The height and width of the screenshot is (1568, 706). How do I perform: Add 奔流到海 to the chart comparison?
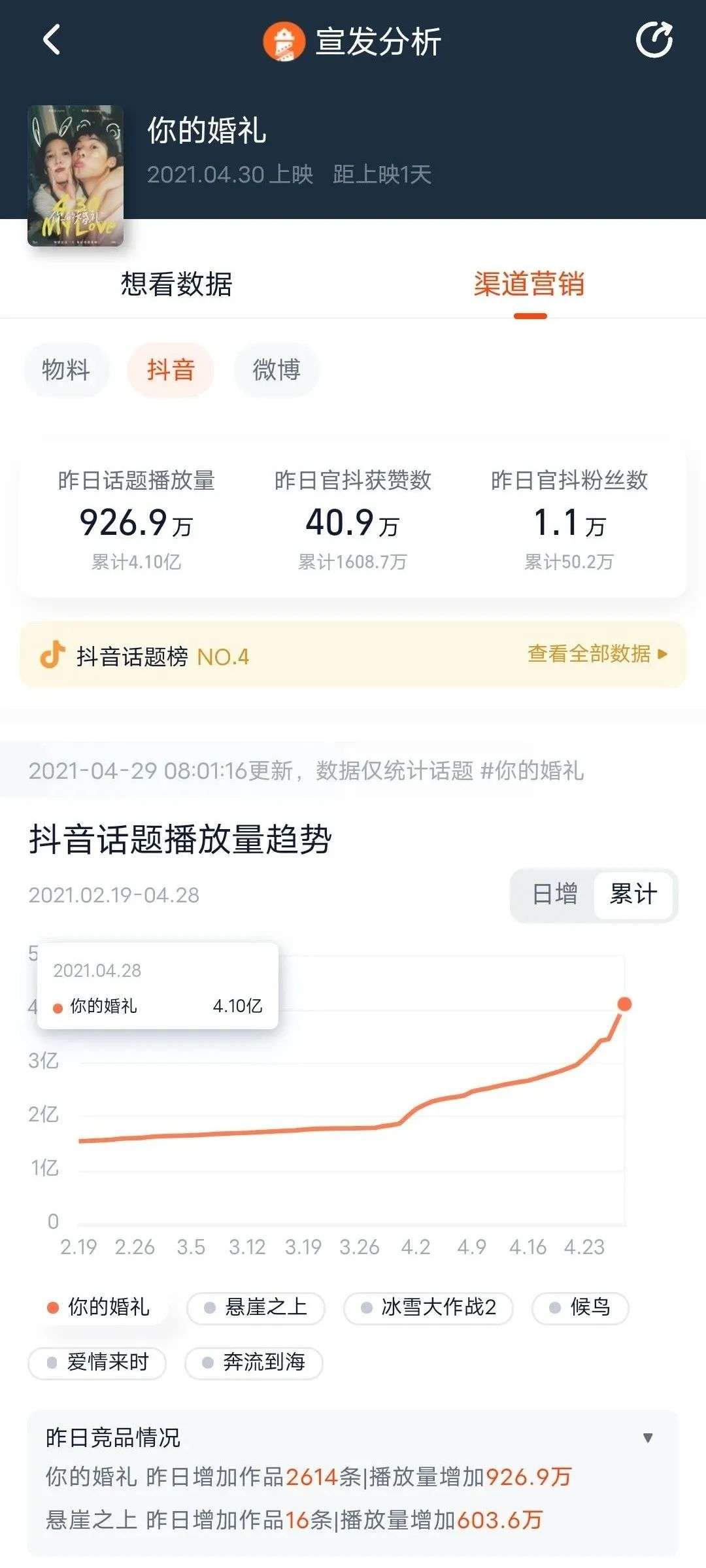coord(254,1363)
